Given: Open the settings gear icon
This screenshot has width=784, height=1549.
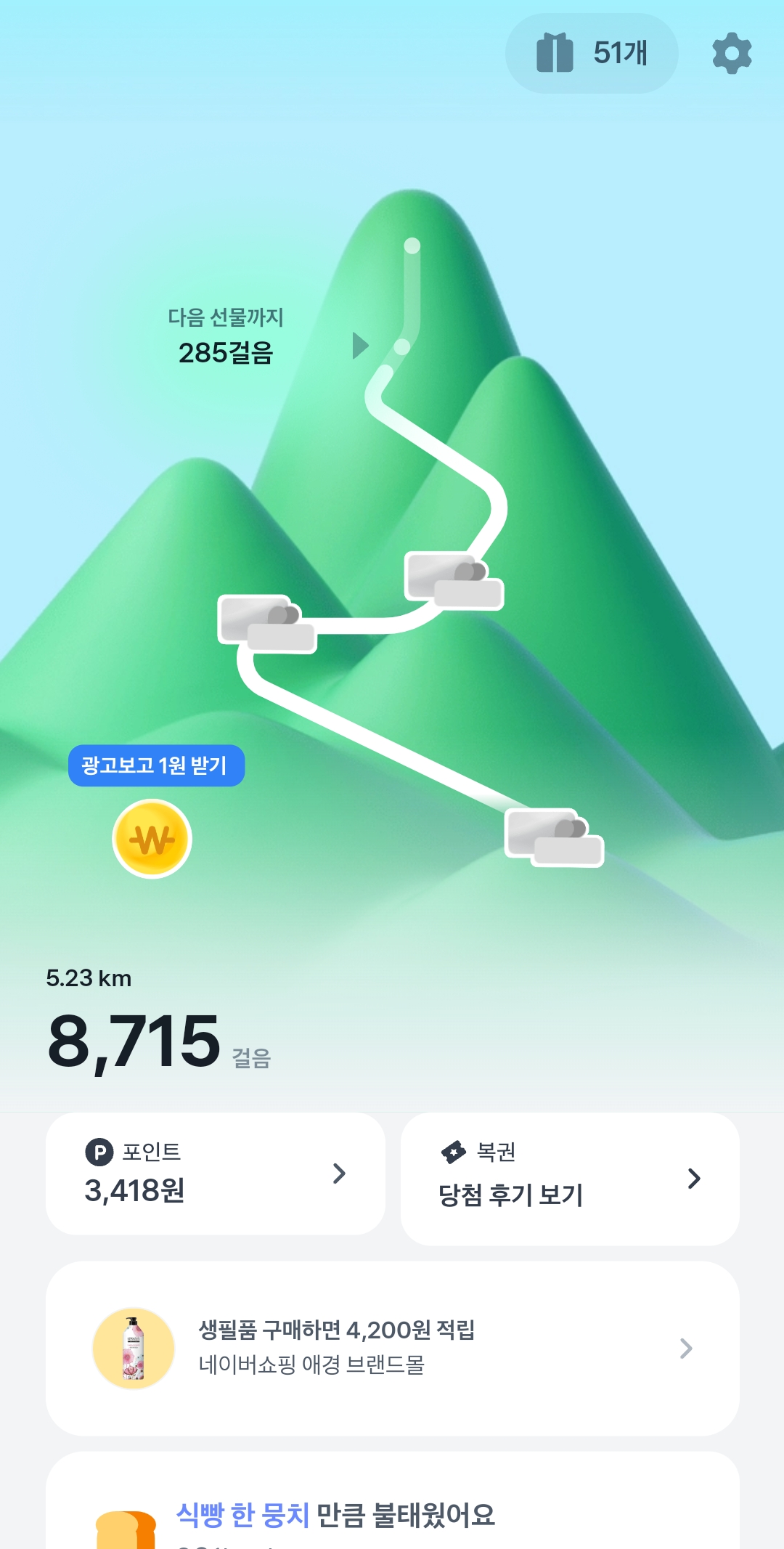Looking at the screenshot, I should [732, 53].
